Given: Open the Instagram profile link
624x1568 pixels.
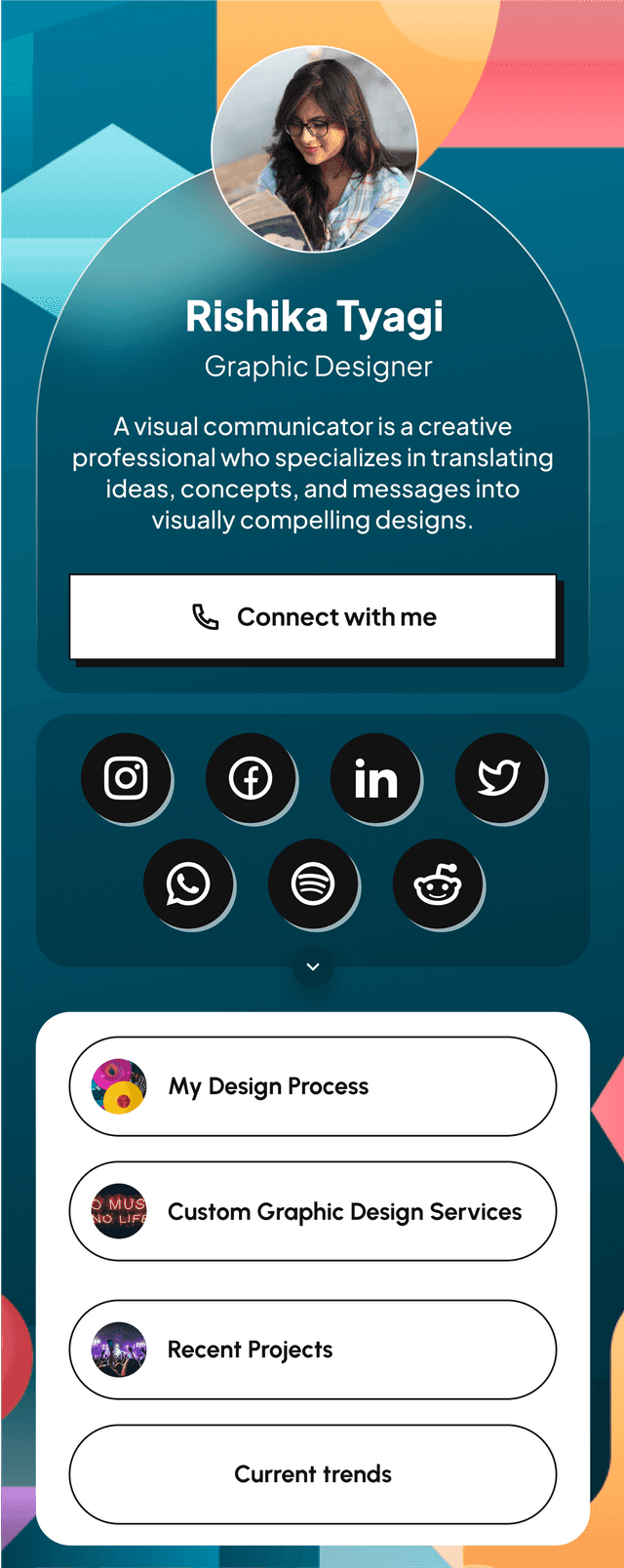Looking at the screenshot, I should click(x=126, y=778).
